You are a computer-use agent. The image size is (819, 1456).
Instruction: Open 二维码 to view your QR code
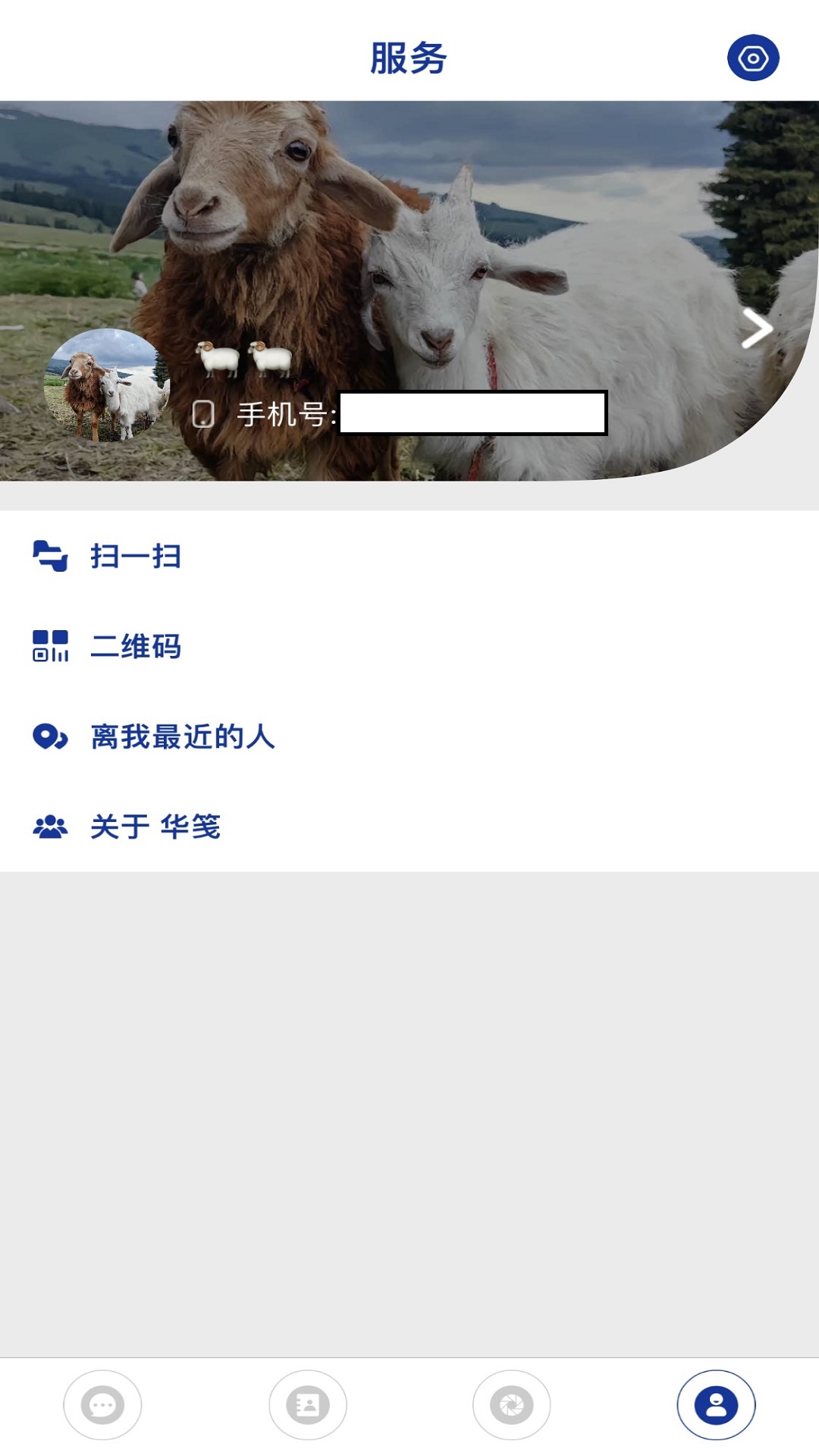click(x=136, y=648)
